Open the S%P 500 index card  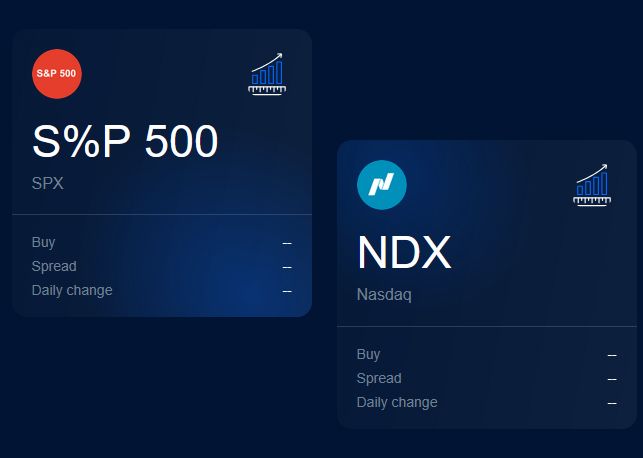pos(125,143)
